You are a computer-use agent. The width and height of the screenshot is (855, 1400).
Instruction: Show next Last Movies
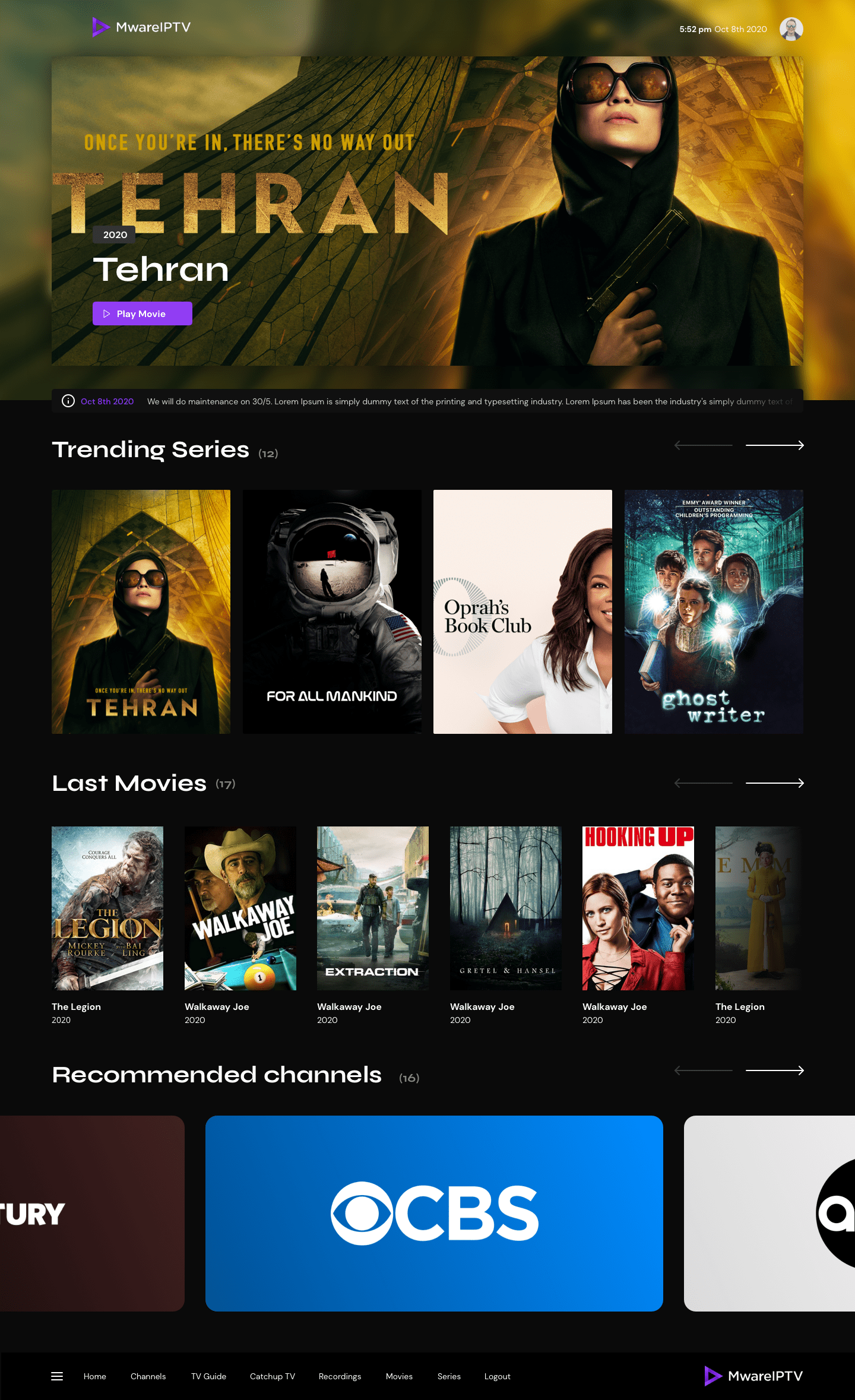coord(774,783)
